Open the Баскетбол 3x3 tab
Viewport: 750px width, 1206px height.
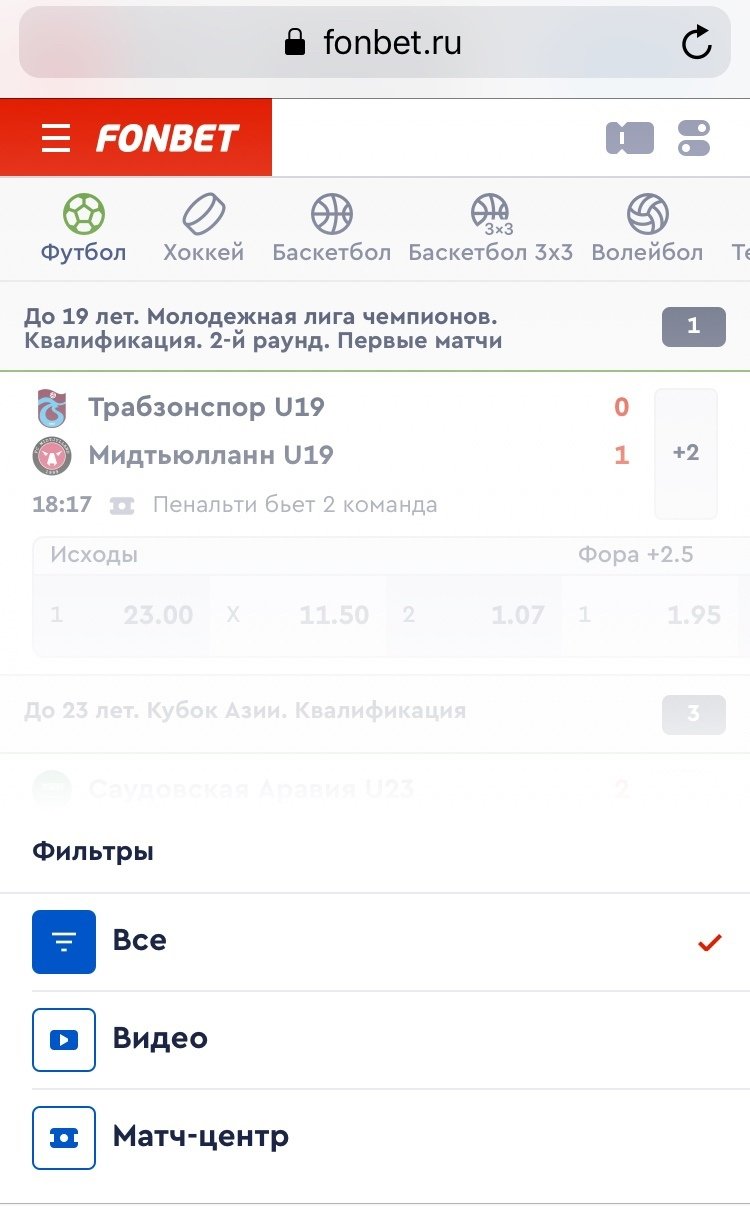pos(490,229)
